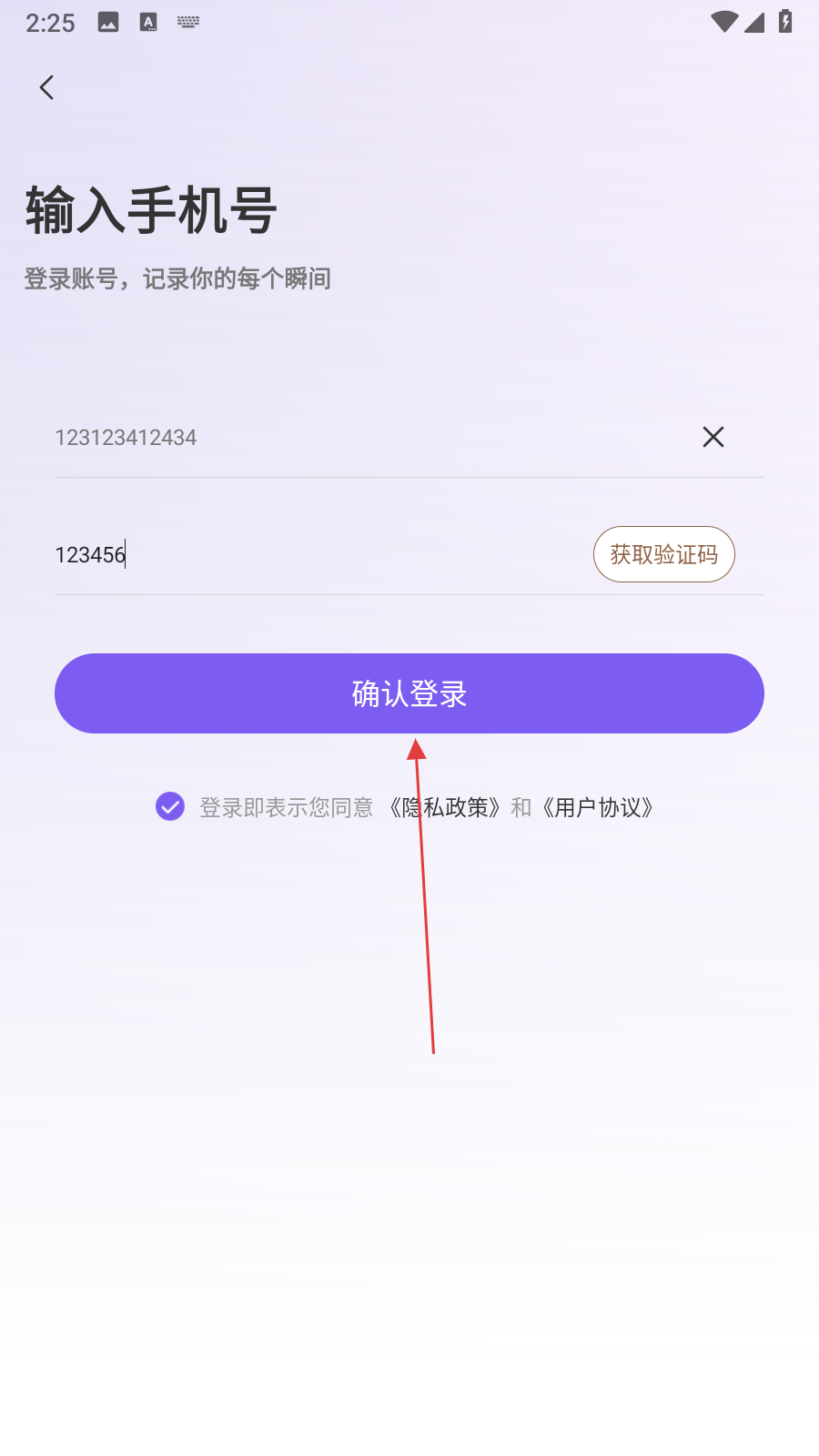Clear the phone number with the X

(713, 438)
